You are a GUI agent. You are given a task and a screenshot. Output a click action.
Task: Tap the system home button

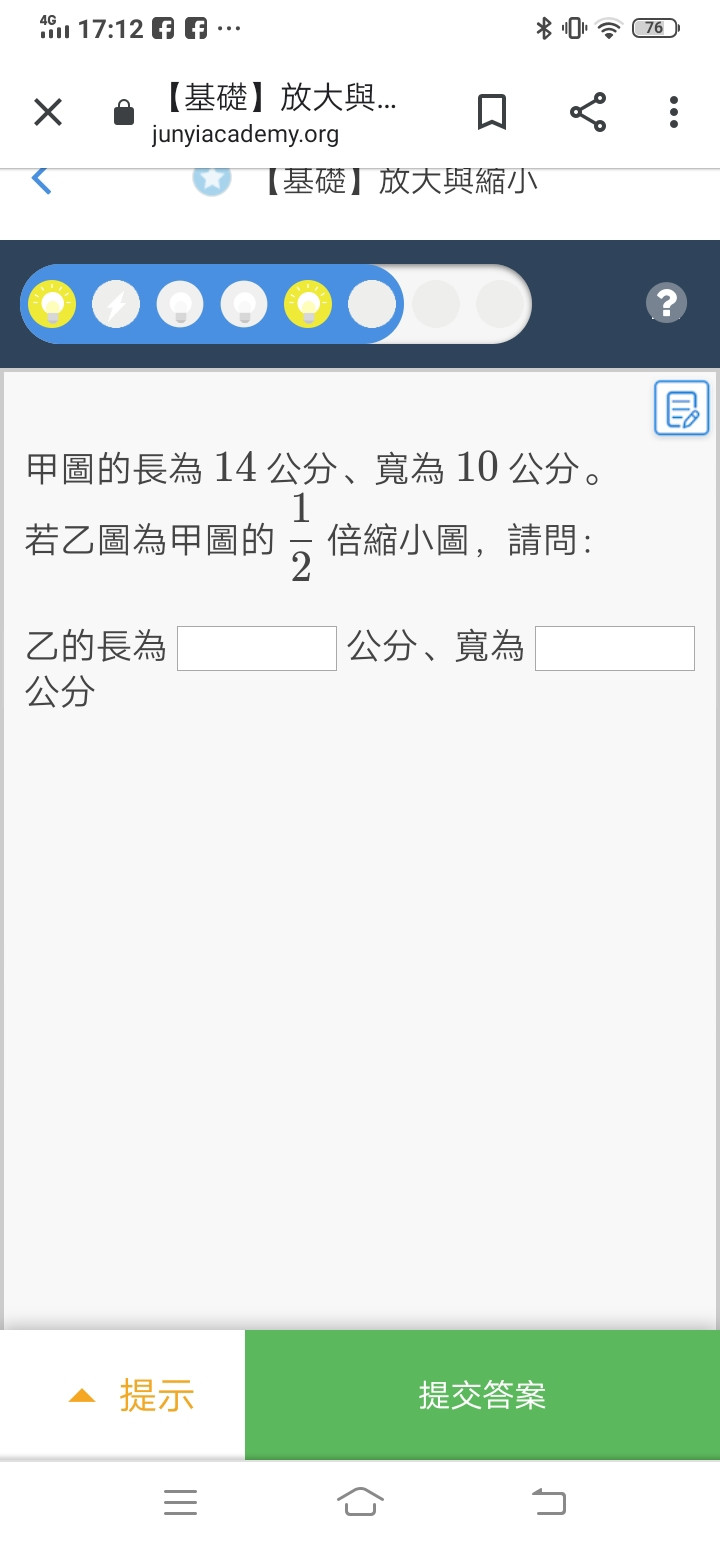[x=360, y=1502]
